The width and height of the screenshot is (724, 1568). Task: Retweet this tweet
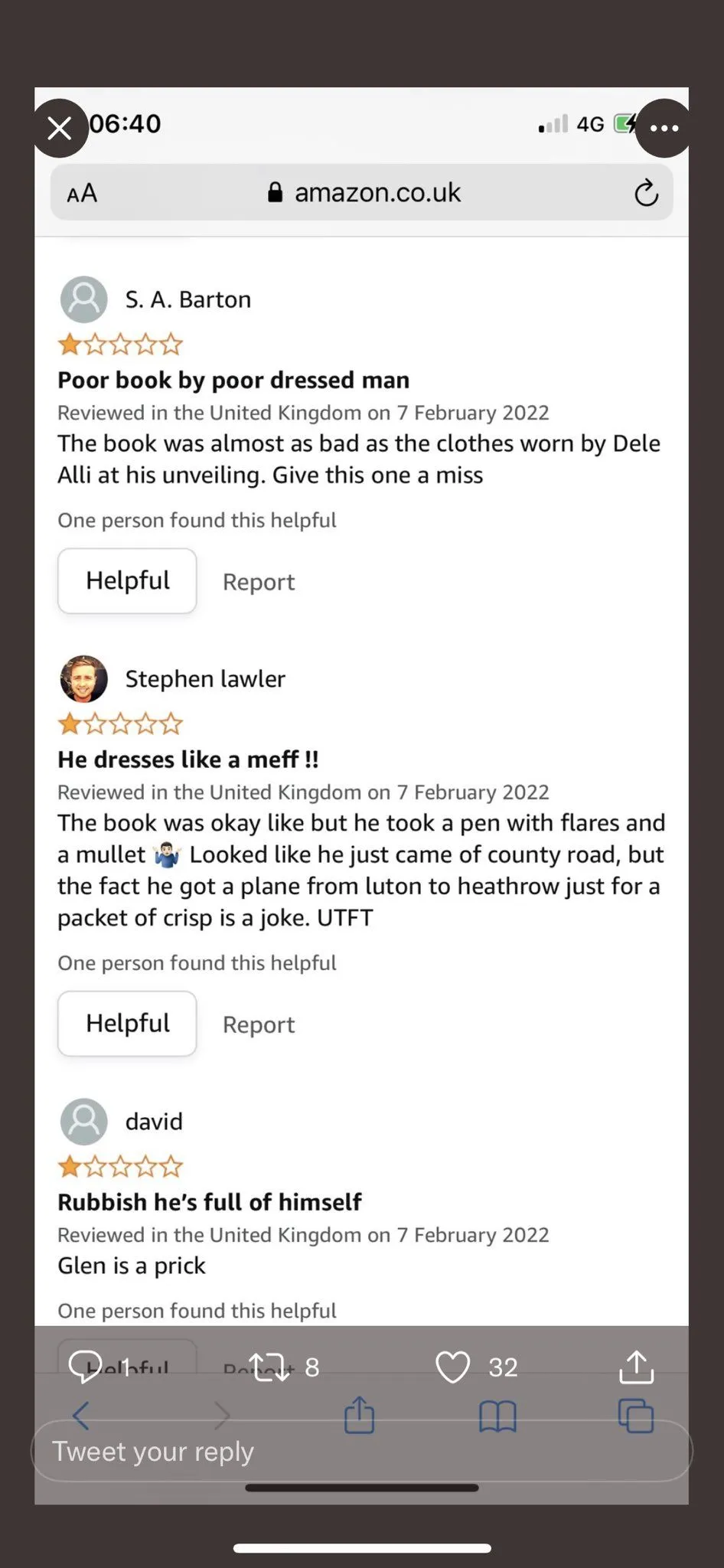point(269,1367)
